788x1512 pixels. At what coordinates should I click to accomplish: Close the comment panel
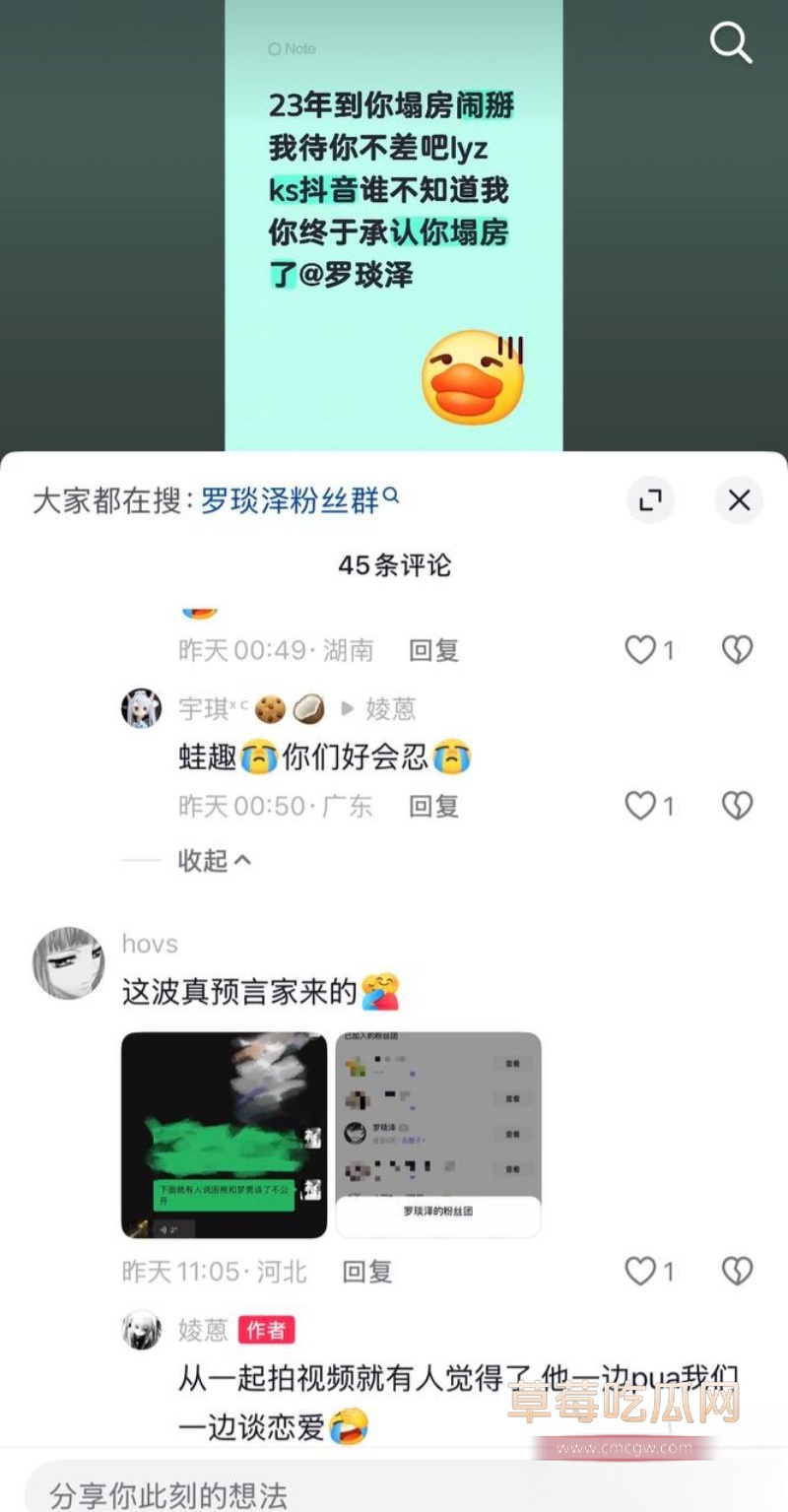point(739,500)
